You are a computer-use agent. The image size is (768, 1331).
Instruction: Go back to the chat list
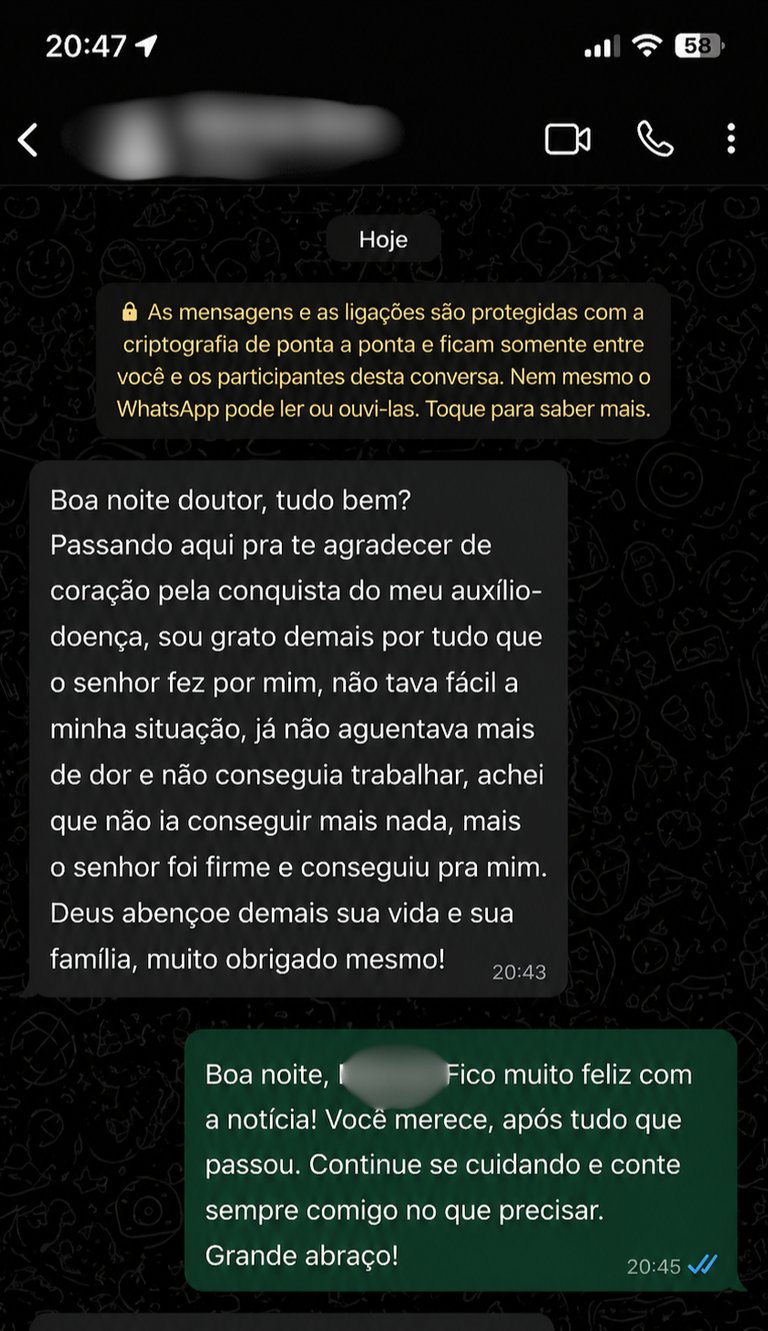click(28, 140)
